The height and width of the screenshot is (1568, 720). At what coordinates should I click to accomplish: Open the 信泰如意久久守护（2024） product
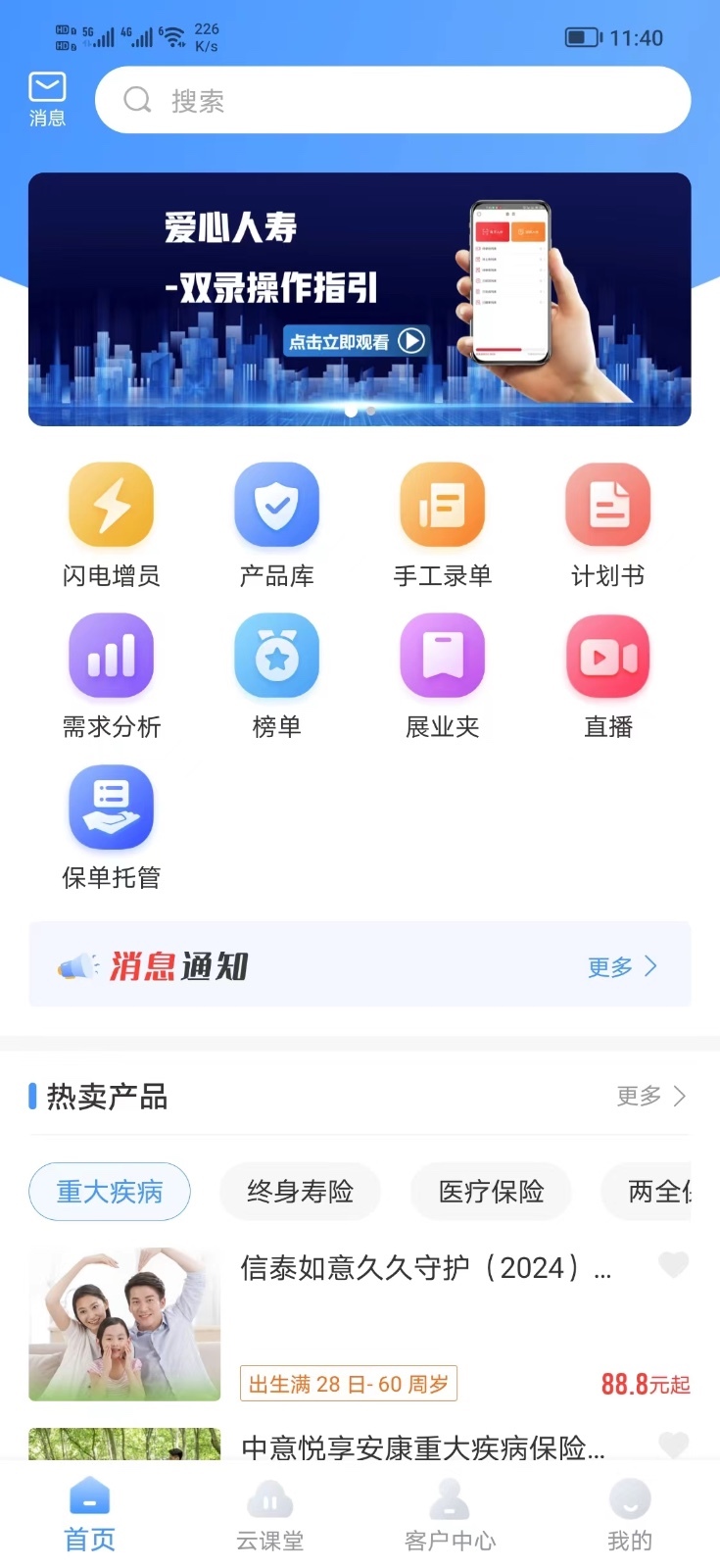[426, 1268]
